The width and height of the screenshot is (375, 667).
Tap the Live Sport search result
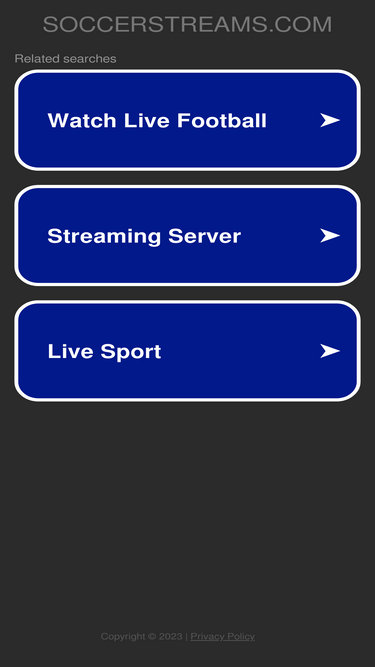188,351
